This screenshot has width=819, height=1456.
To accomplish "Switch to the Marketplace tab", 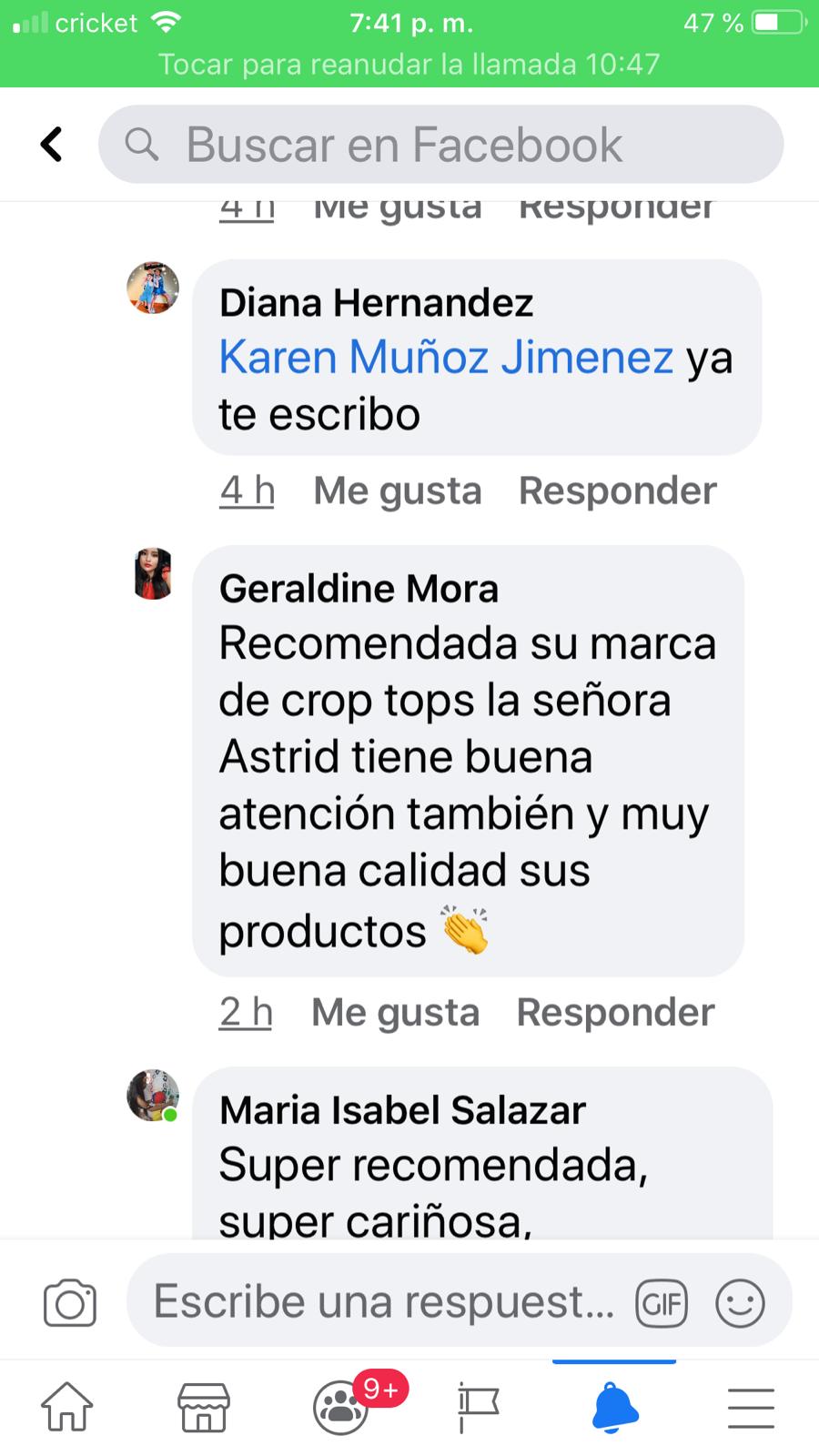I will [x=204, y=1407].
